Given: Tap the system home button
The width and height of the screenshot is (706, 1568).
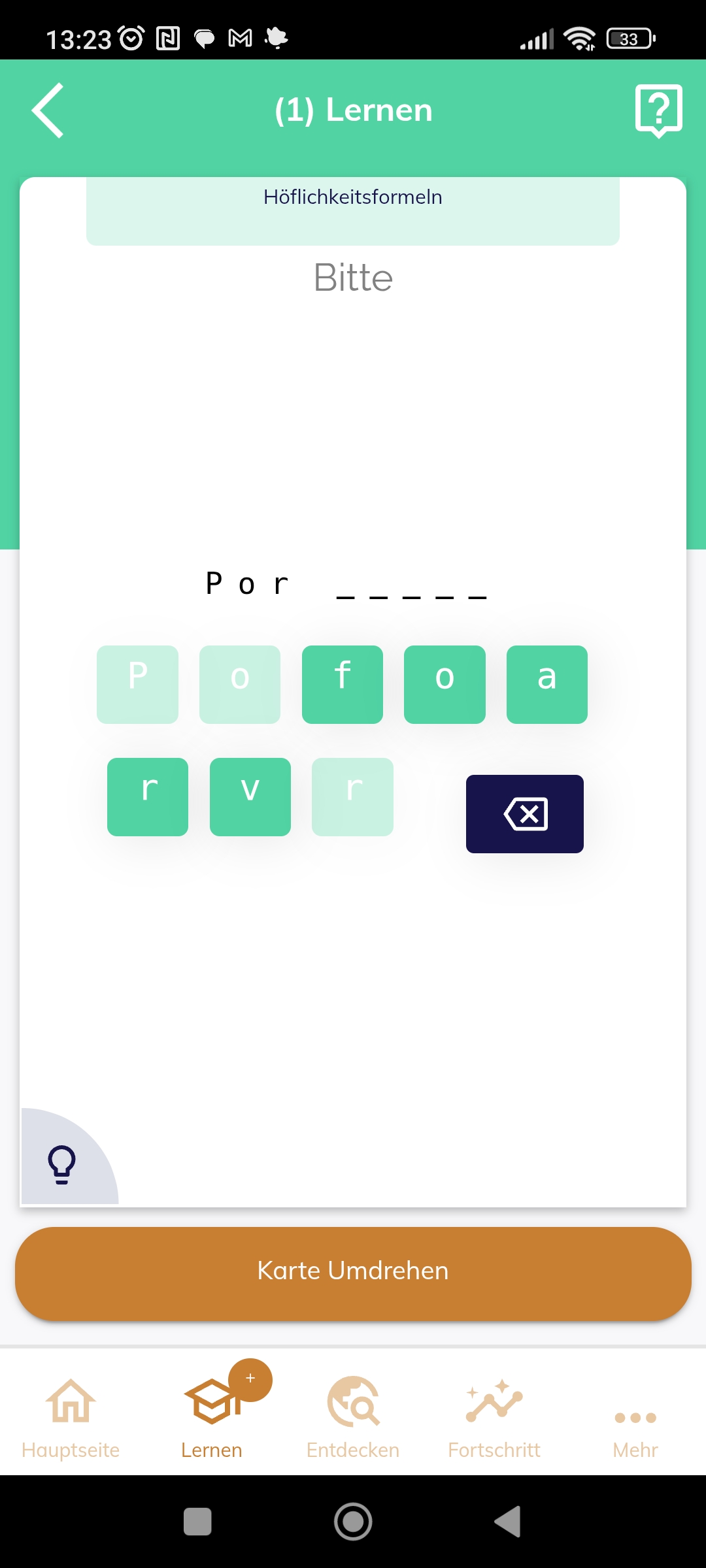Looking at the screenshot, I should point(353,1522).
